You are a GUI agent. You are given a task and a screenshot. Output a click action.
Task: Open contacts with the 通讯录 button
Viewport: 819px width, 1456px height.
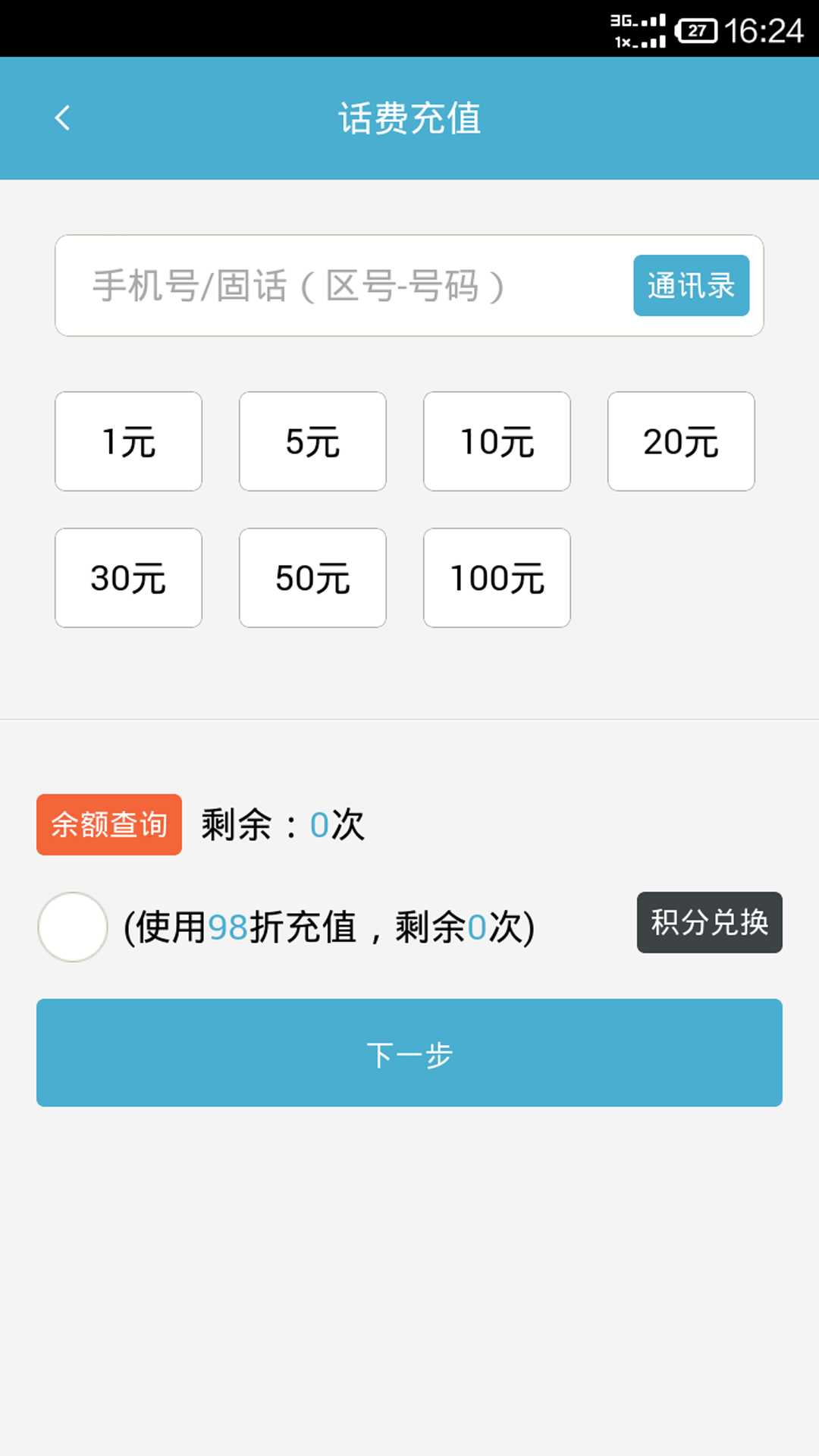(x=691, y=286)
